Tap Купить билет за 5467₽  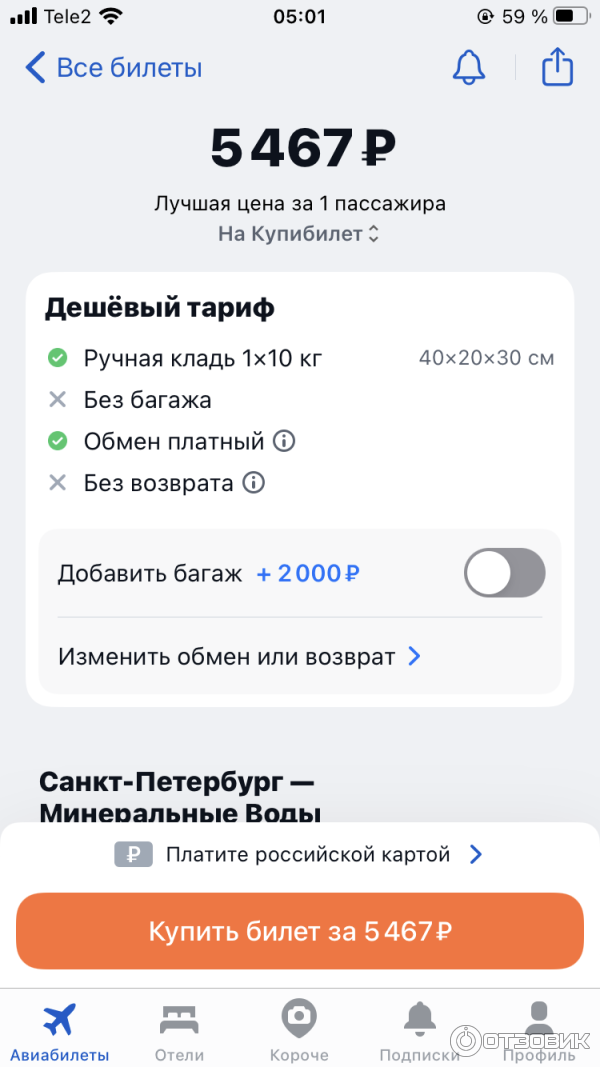300,931
